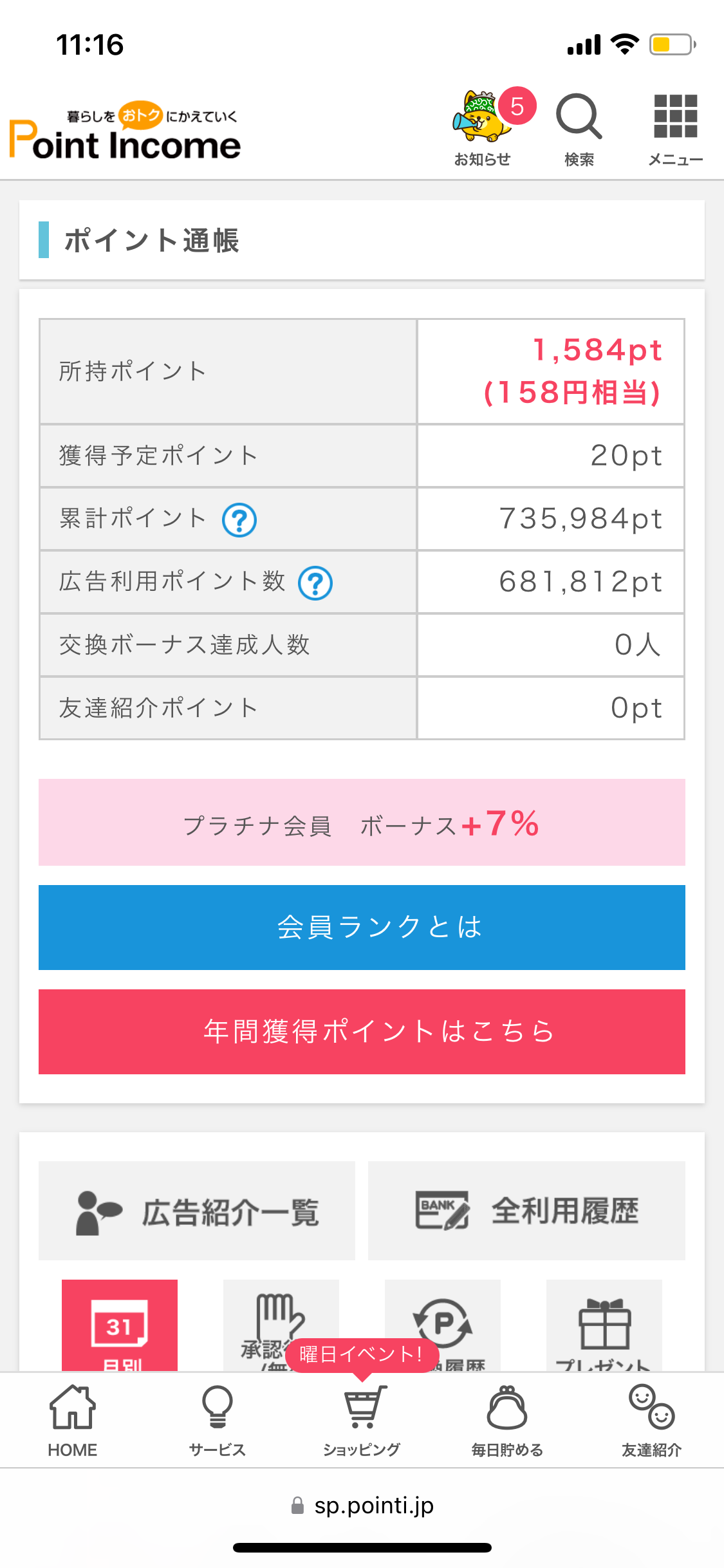The image size is (724, 1568).
Task: Open 全利用履歴
Action: tap(526, 1211)
